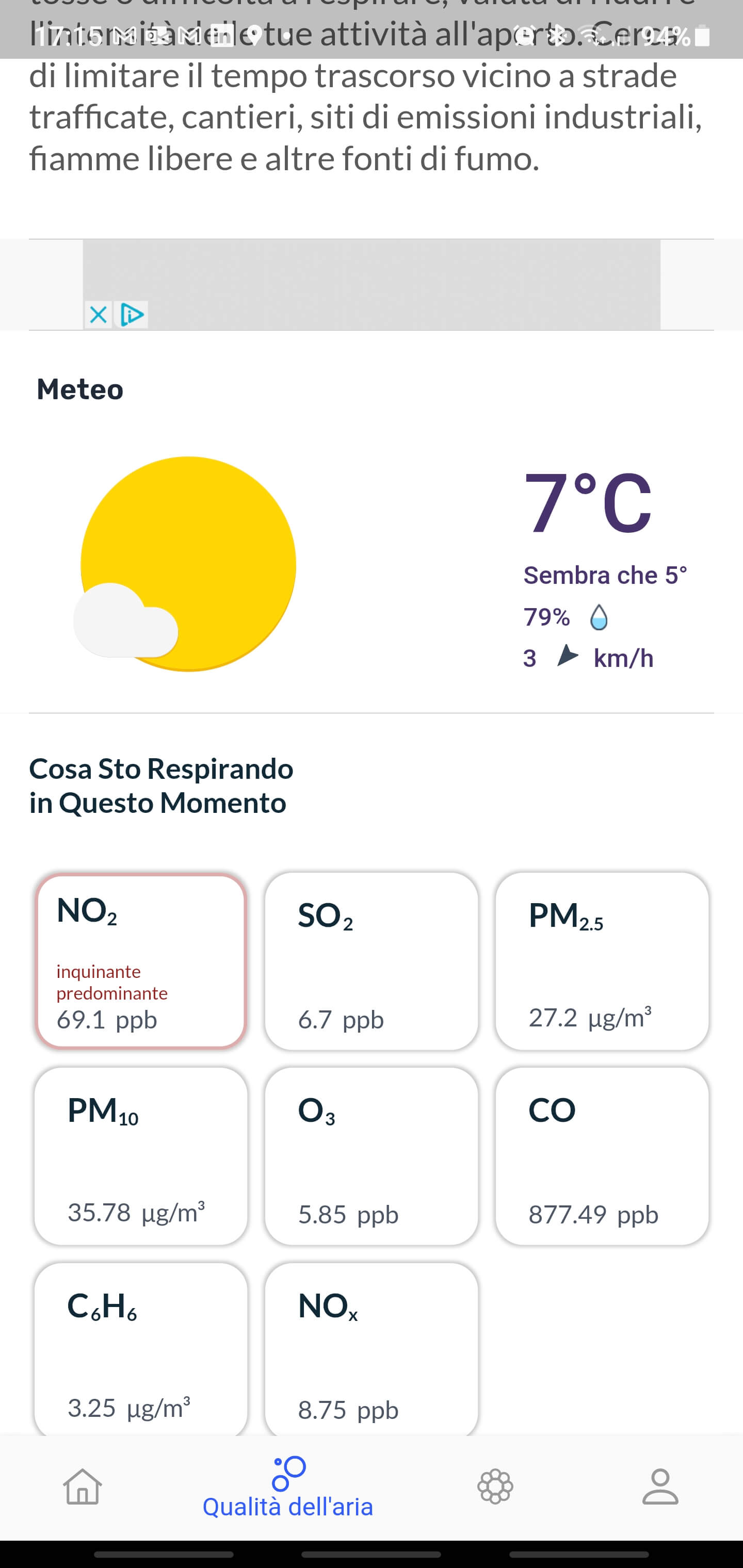Select the Qualità dell'aria tab

click(288, 1488)
